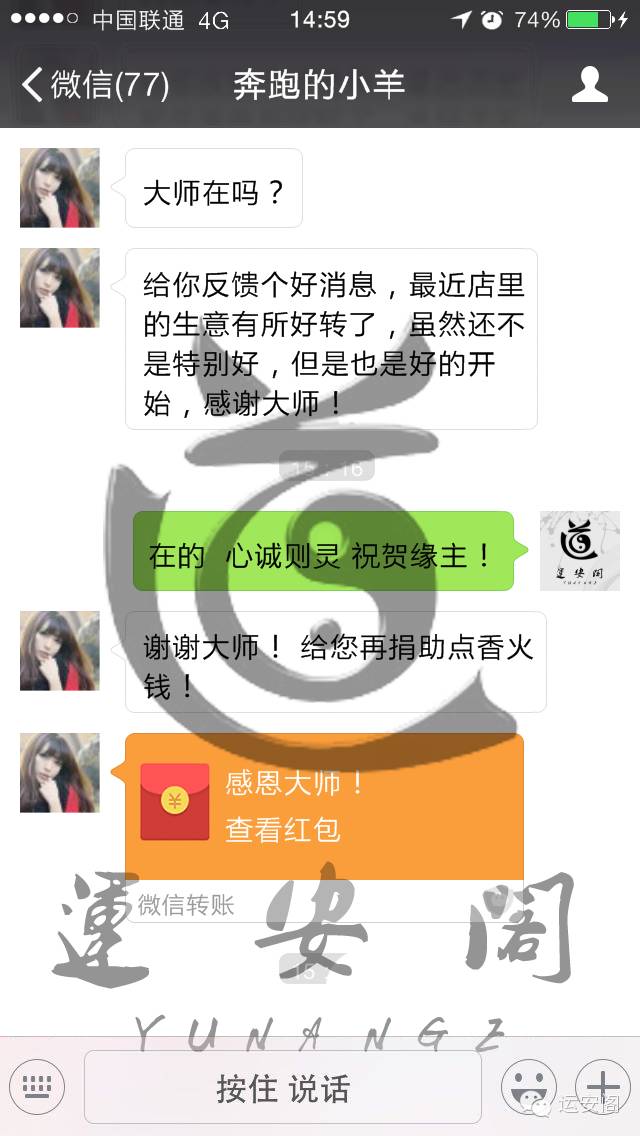Open own avatar beside the green message

point(580,551)
